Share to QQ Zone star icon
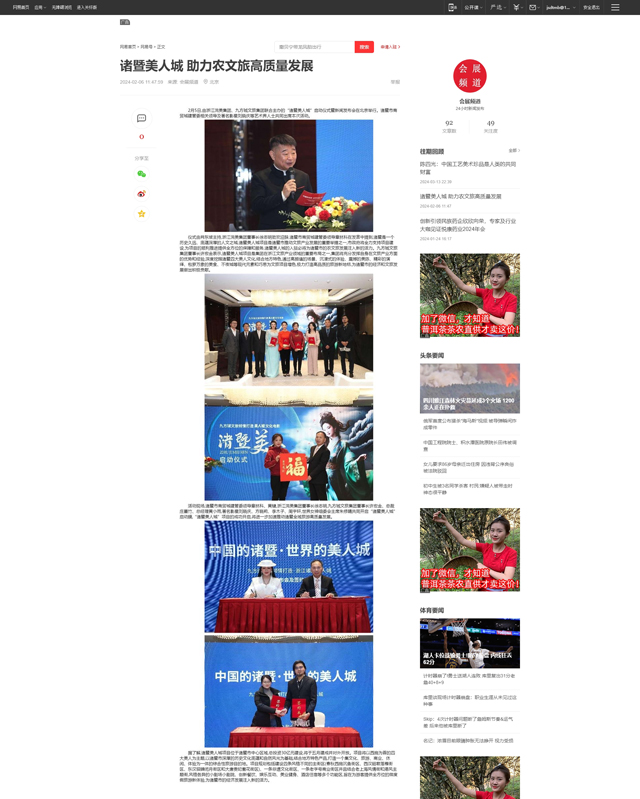Image resolution: width=640 pixels, height=799 pixels. click(x=141, y=213)
